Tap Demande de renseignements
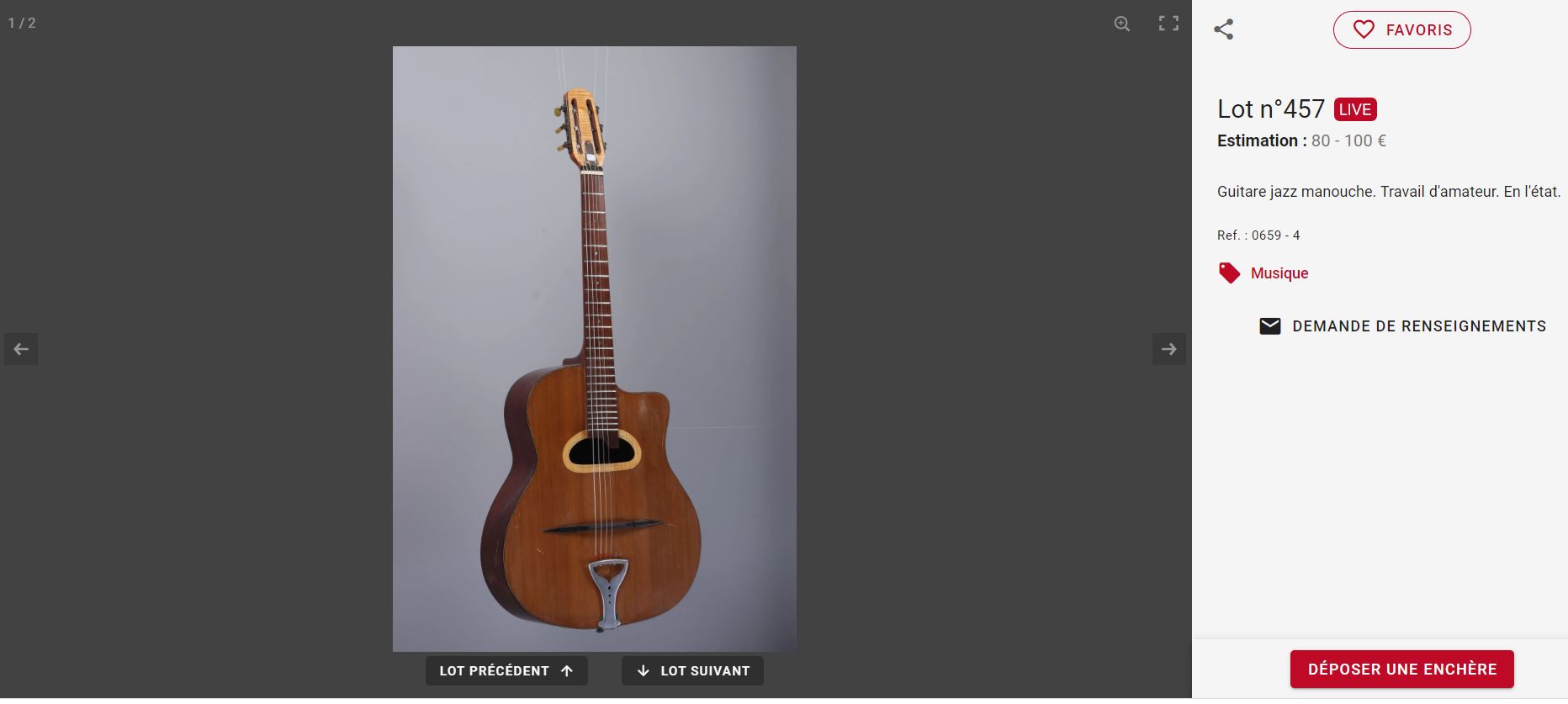The width and height of the screenshot is (1568, 704). click(1402, 326)
